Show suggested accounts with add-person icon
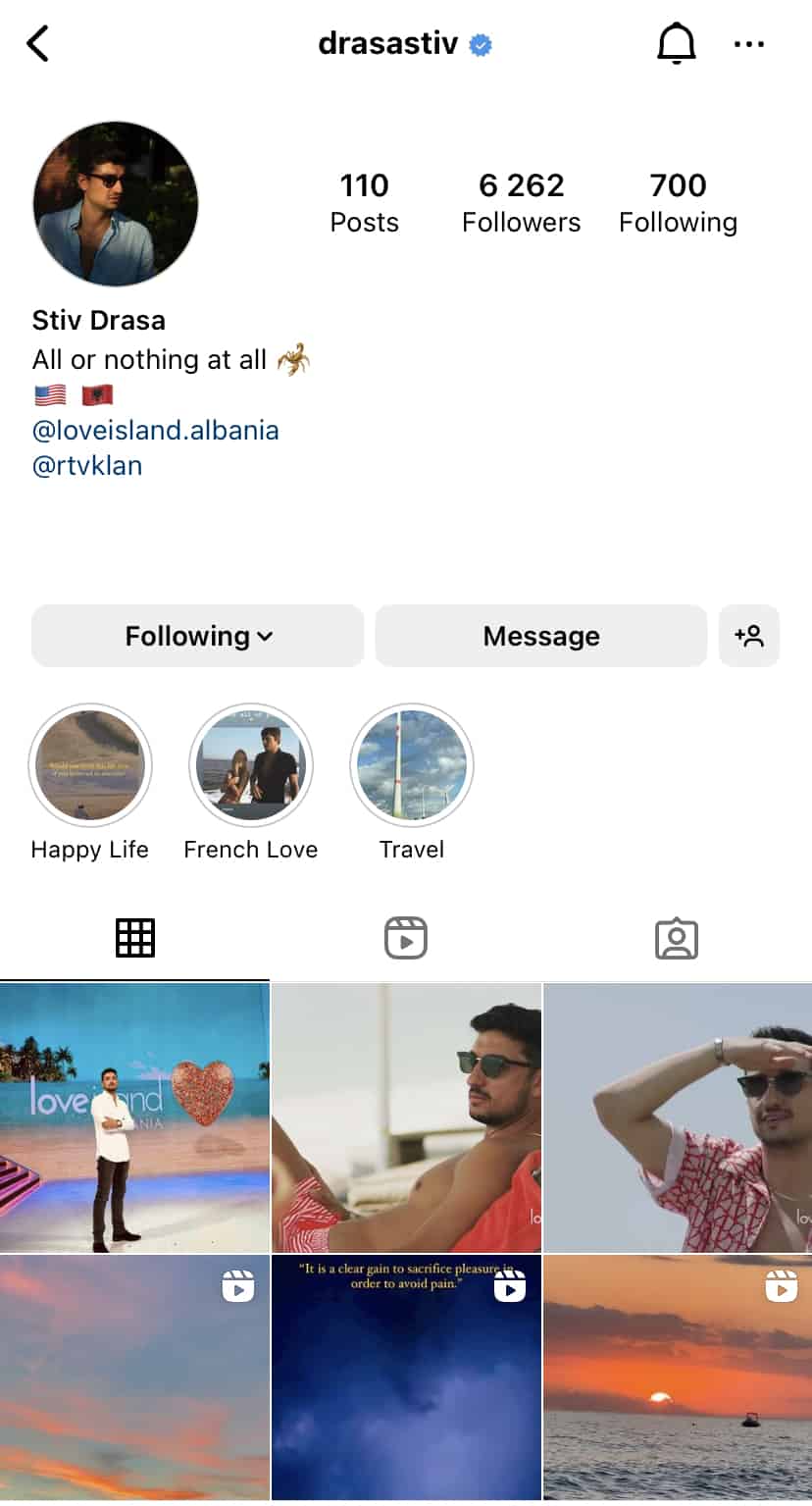Image resolution: width=812 pixels, height=1506 pixels. click(749, 636)
